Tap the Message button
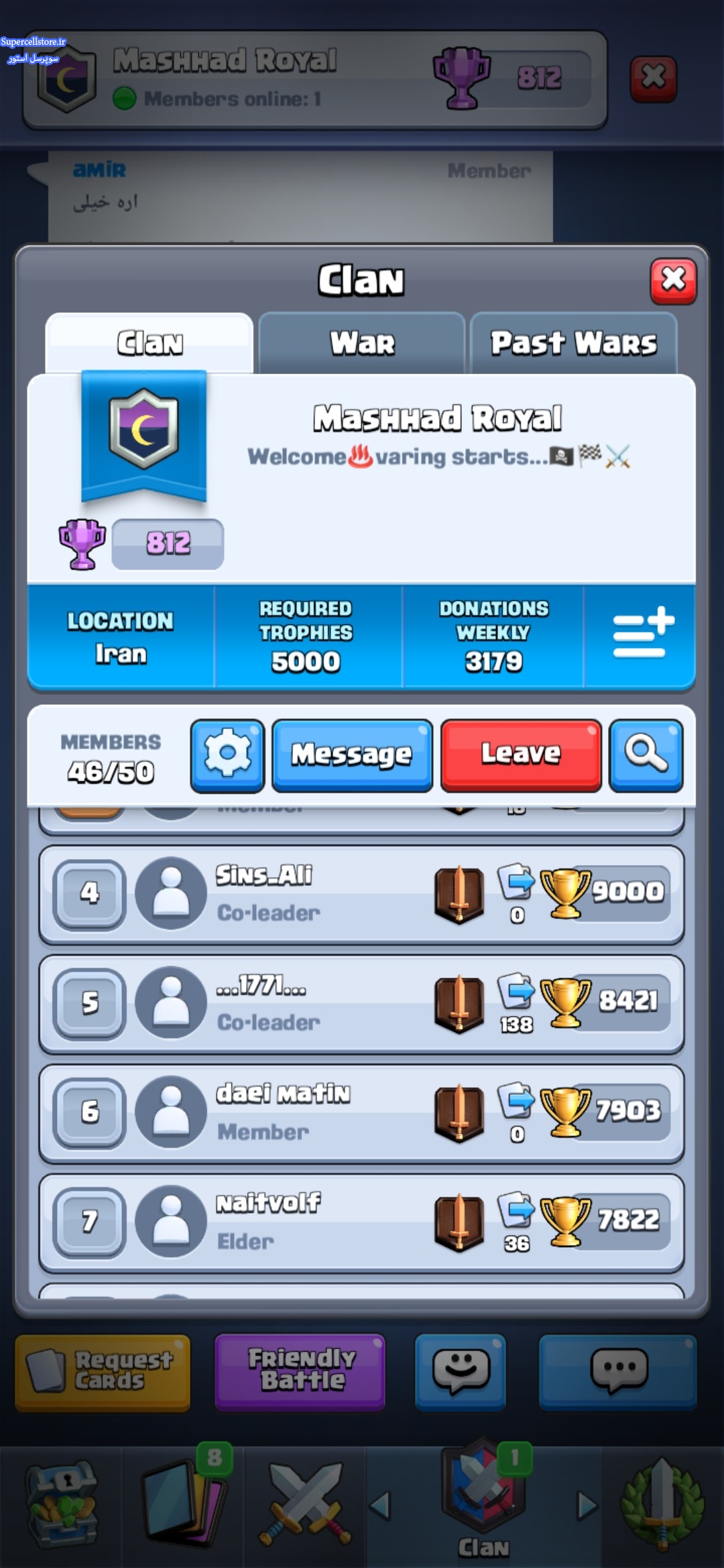 pos(352,755)
